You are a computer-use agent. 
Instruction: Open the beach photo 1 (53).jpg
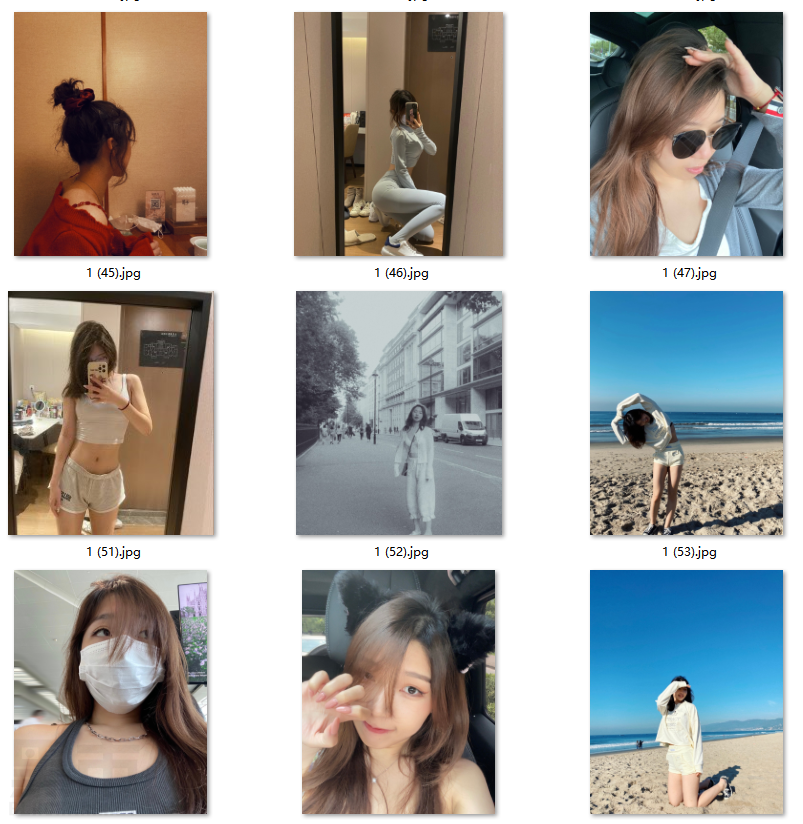686,413
